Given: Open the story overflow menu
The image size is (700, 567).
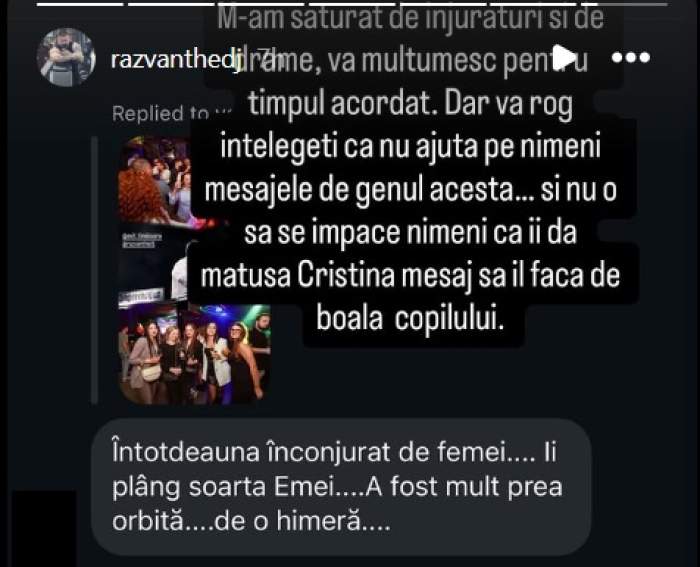Looking at the screenshot, I should pos(629,58).
